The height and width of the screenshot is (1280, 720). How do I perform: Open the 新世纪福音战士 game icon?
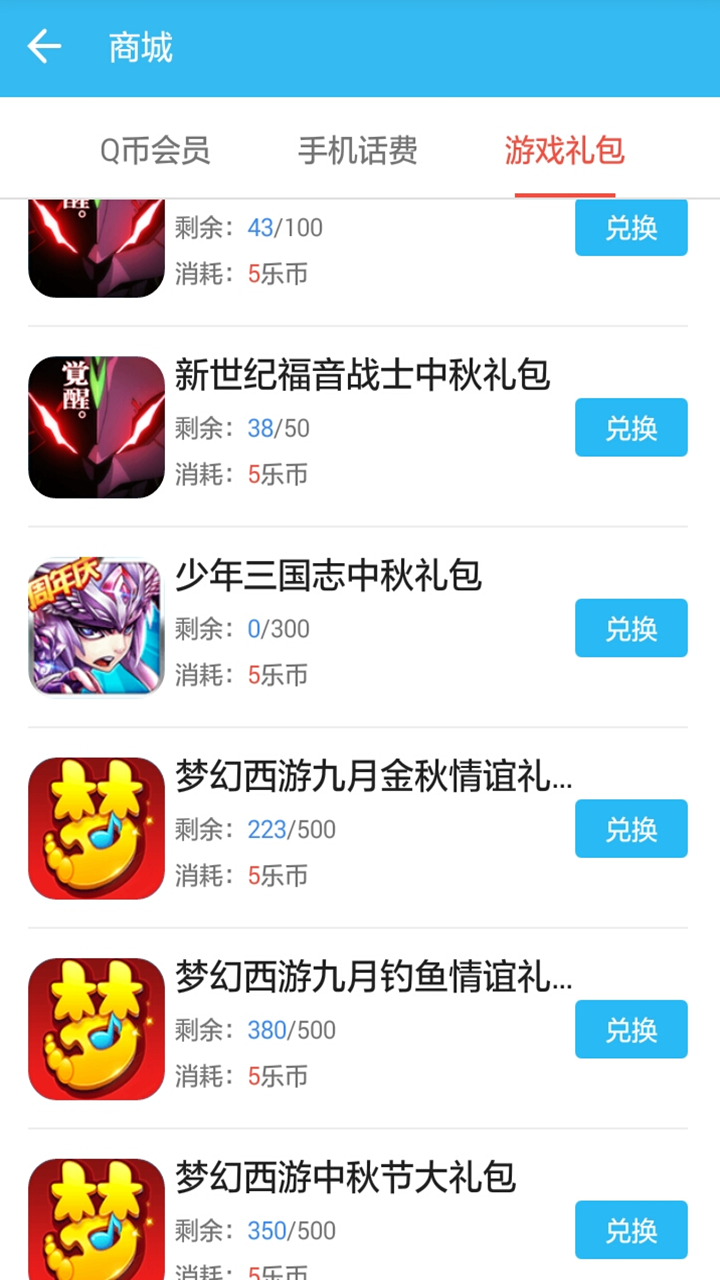(x=95, y=427)
